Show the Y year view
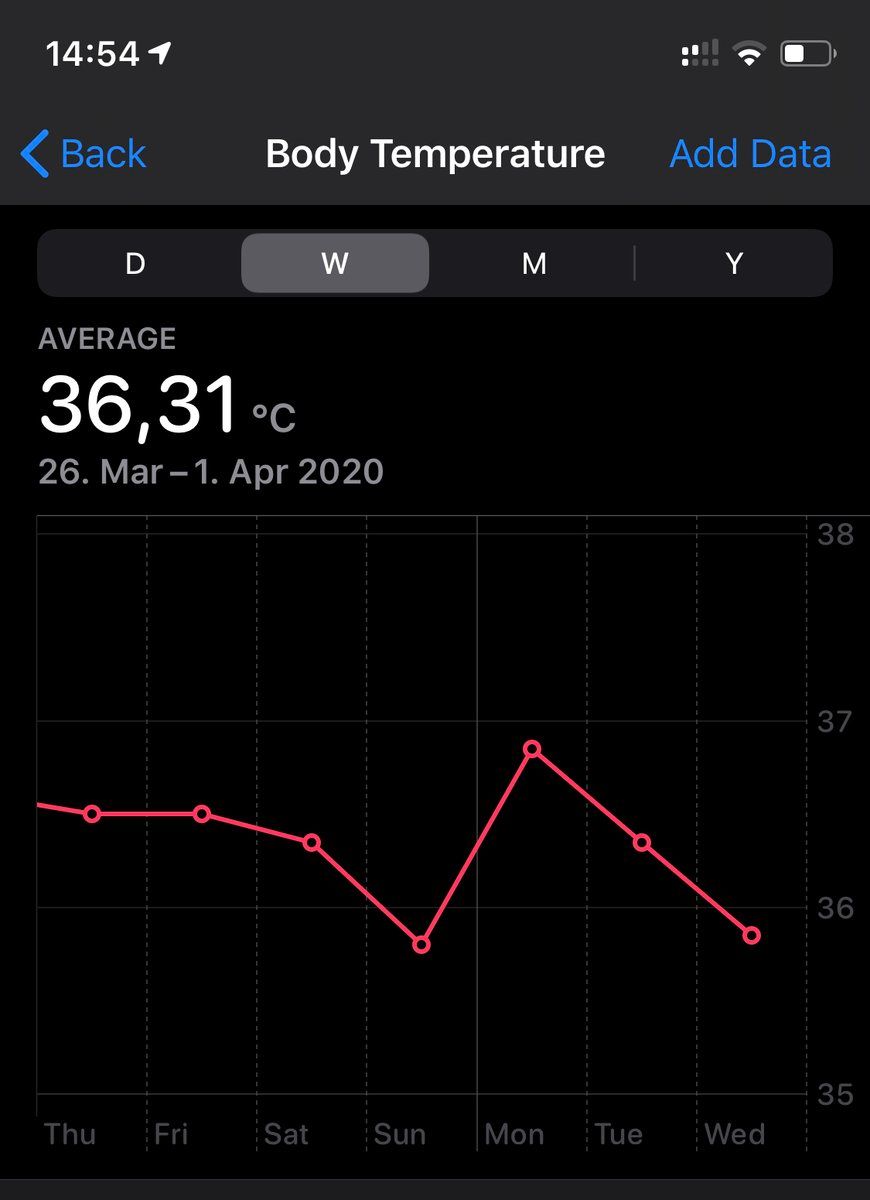This screenshot has height=1200, width=870. click(x=734, y=264)
